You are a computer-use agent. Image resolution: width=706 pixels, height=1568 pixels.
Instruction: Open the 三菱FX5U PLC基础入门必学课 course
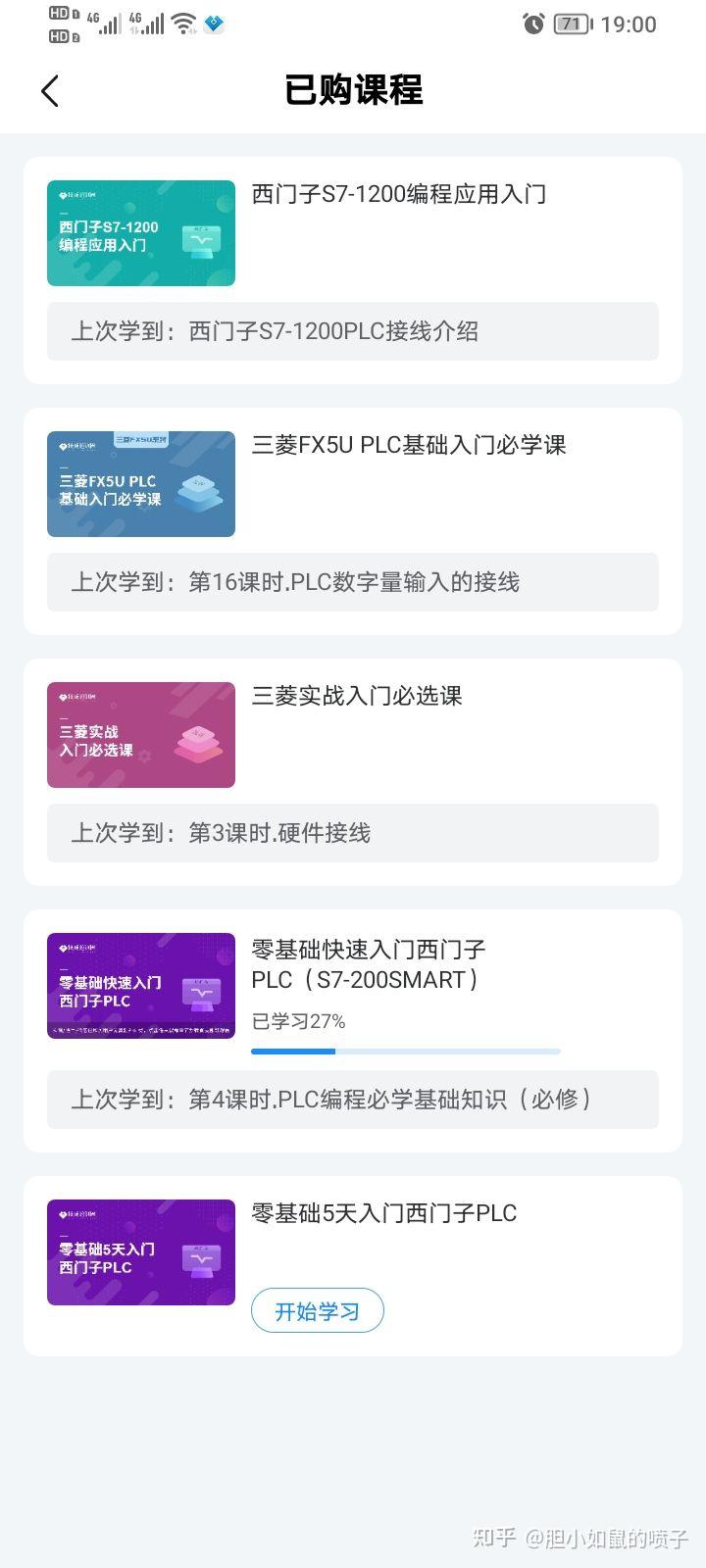click(x=409, y=445)
